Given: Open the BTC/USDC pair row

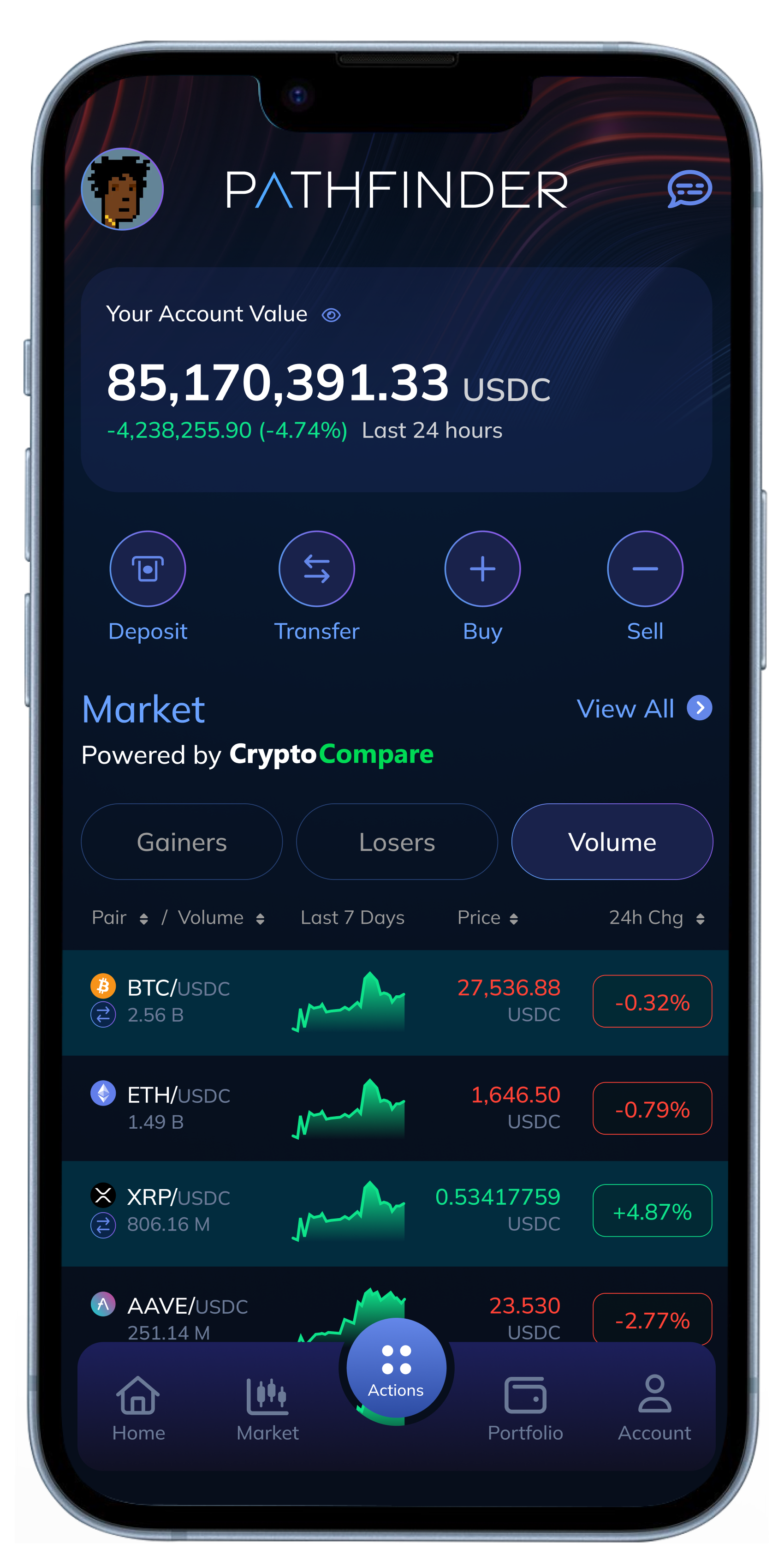Looking at the screenshot, I should 395,1002.
